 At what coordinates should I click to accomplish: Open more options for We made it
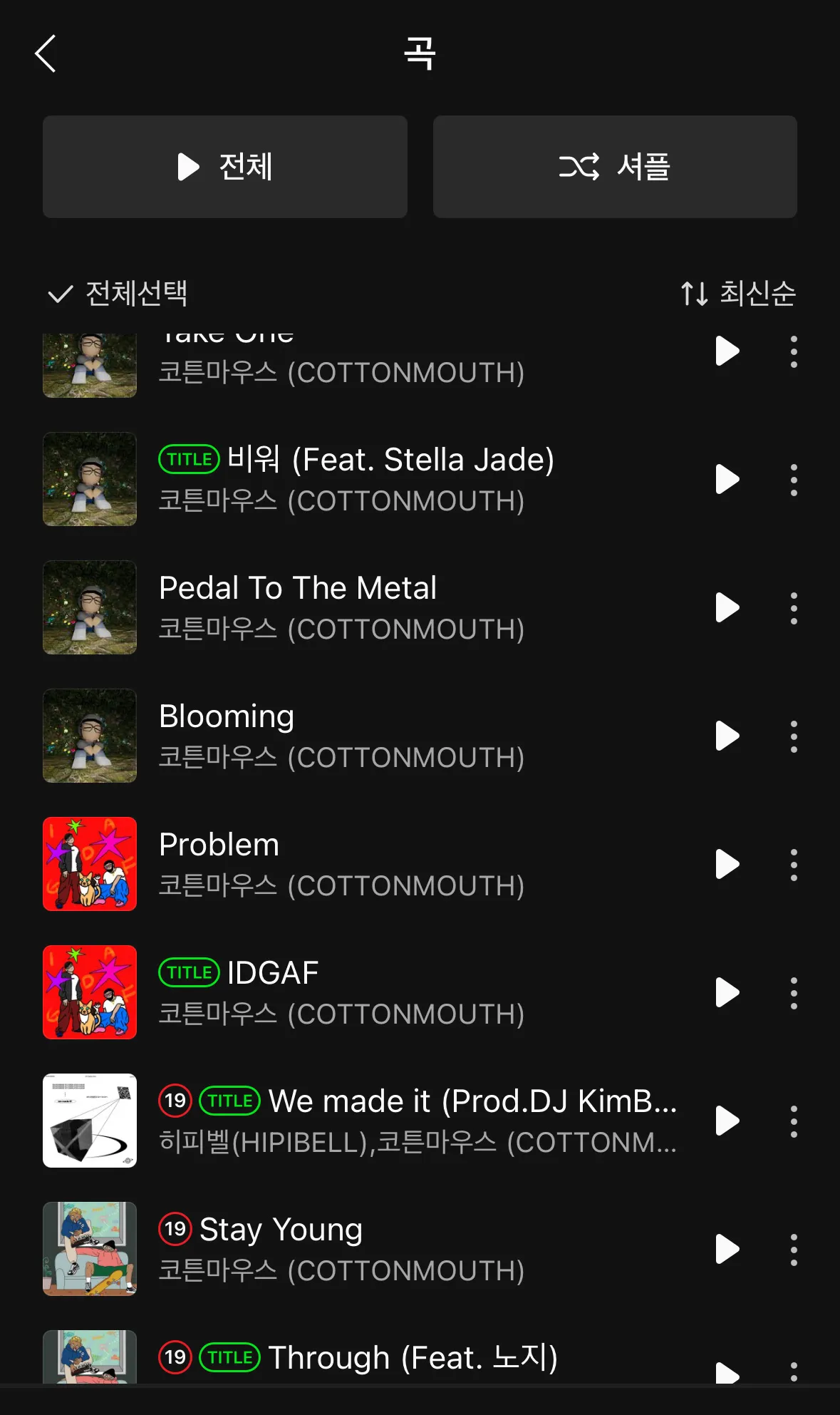tap(794, 1121)
